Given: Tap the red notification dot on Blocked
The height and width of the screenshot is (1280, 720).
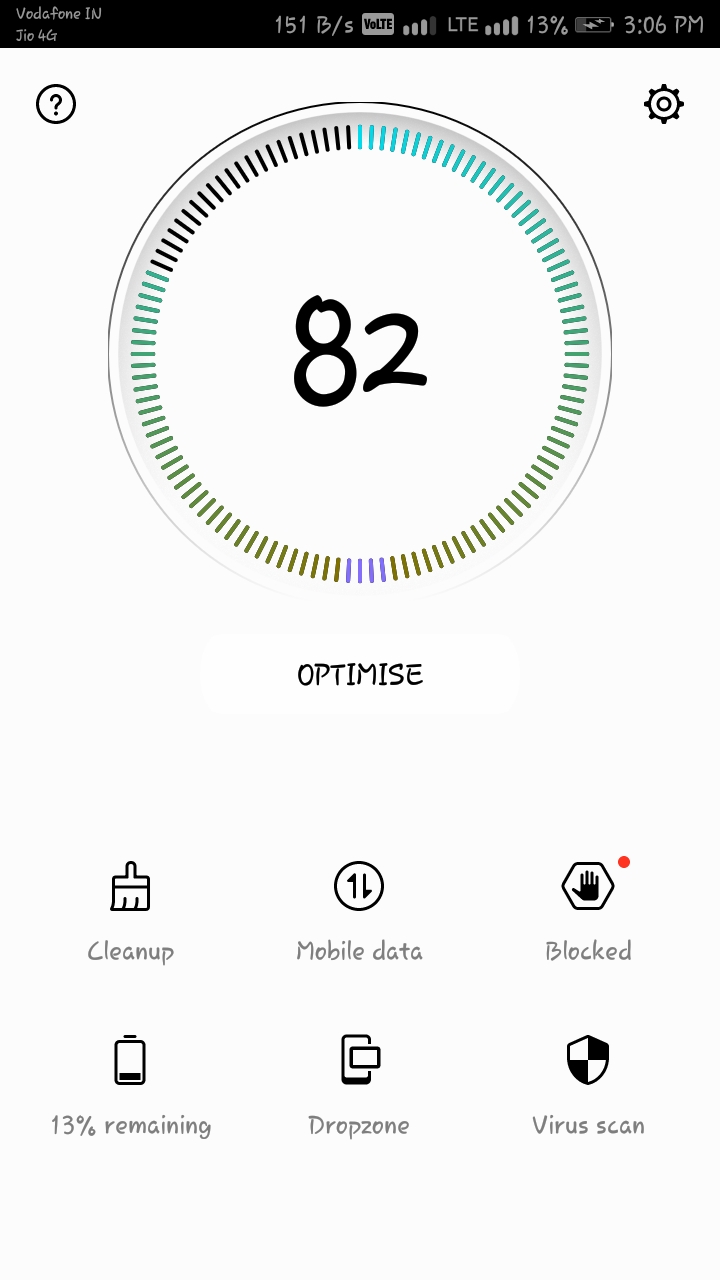Looking at the screenshot, I should coord(624,861).
